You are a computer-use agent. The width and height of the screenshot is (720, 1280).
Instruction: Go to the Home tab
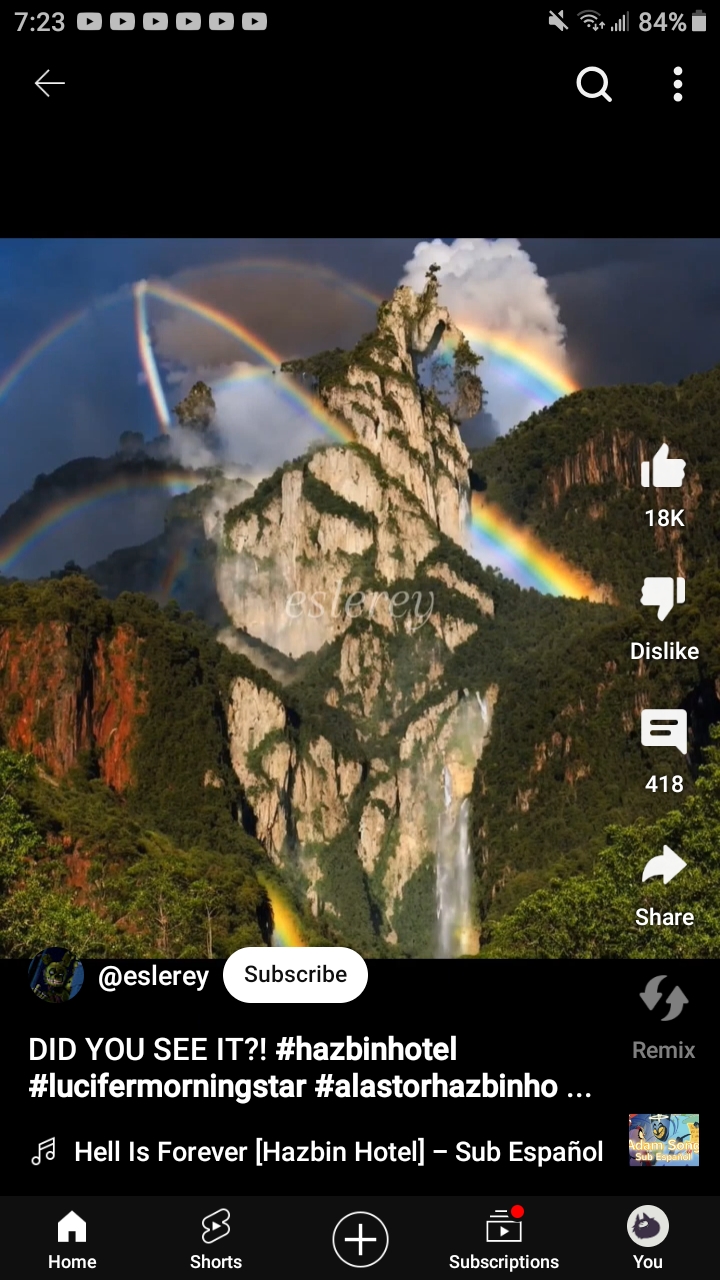point(72,1240)
